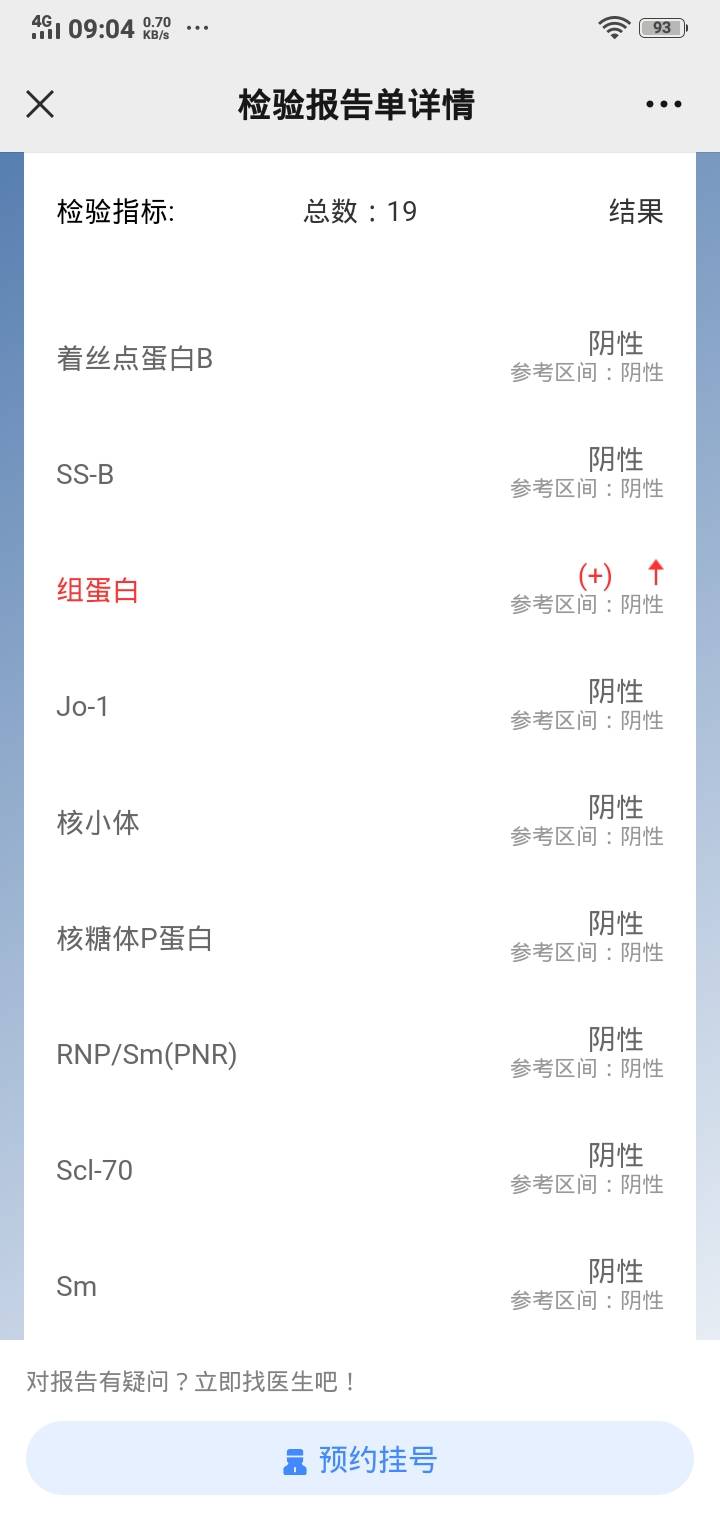Expand details for 核糖体P蛋白
This screenshot has width=720, height=1520.
133,938
